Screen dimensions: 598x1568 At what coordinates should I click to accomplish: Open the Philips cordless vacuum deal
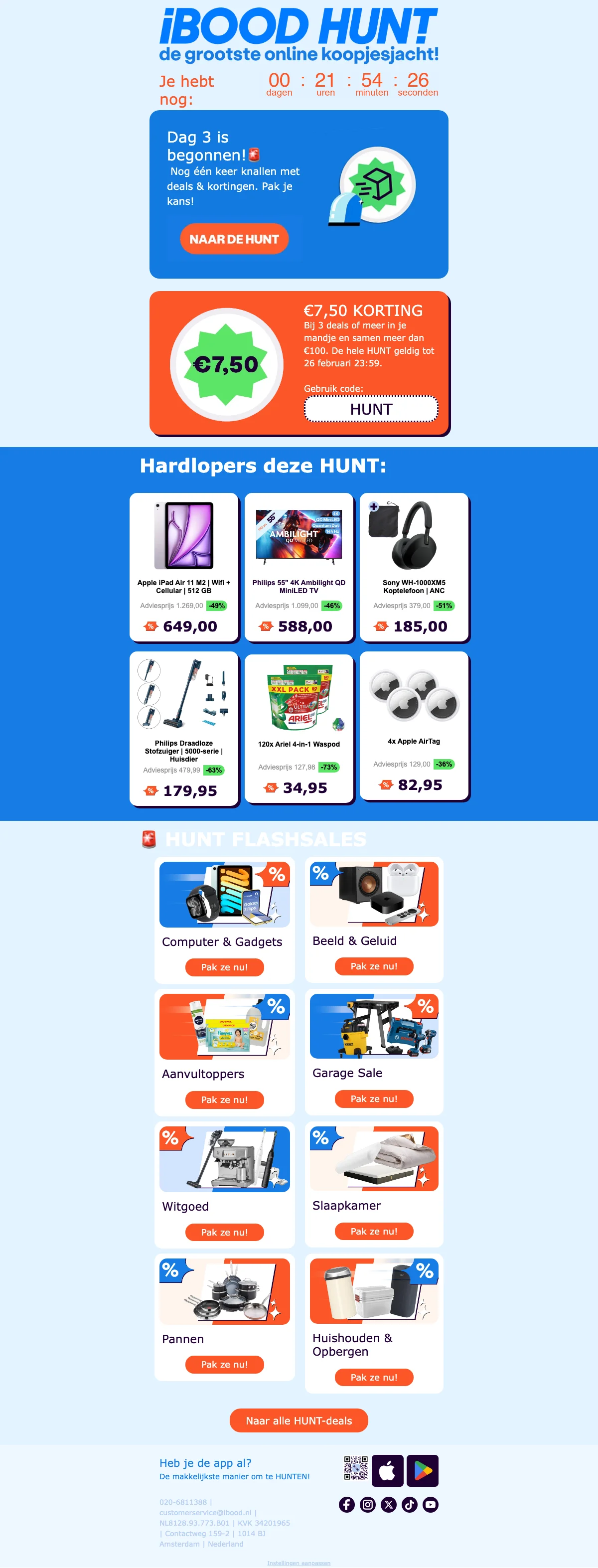tap(184, 728)
